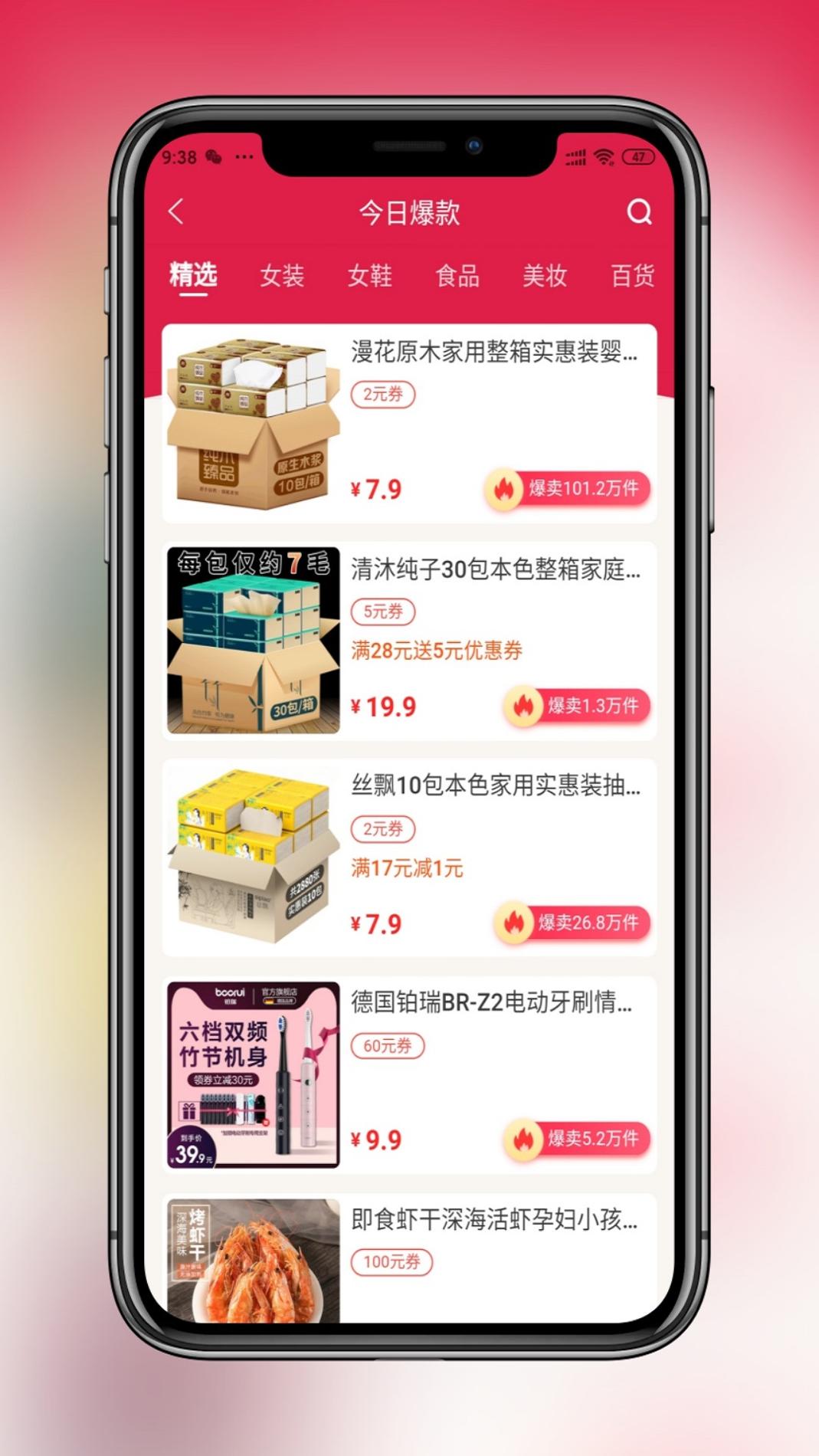Switch to the 女装 tab
Screen dimensions: 819x1456
click(282, 277)
